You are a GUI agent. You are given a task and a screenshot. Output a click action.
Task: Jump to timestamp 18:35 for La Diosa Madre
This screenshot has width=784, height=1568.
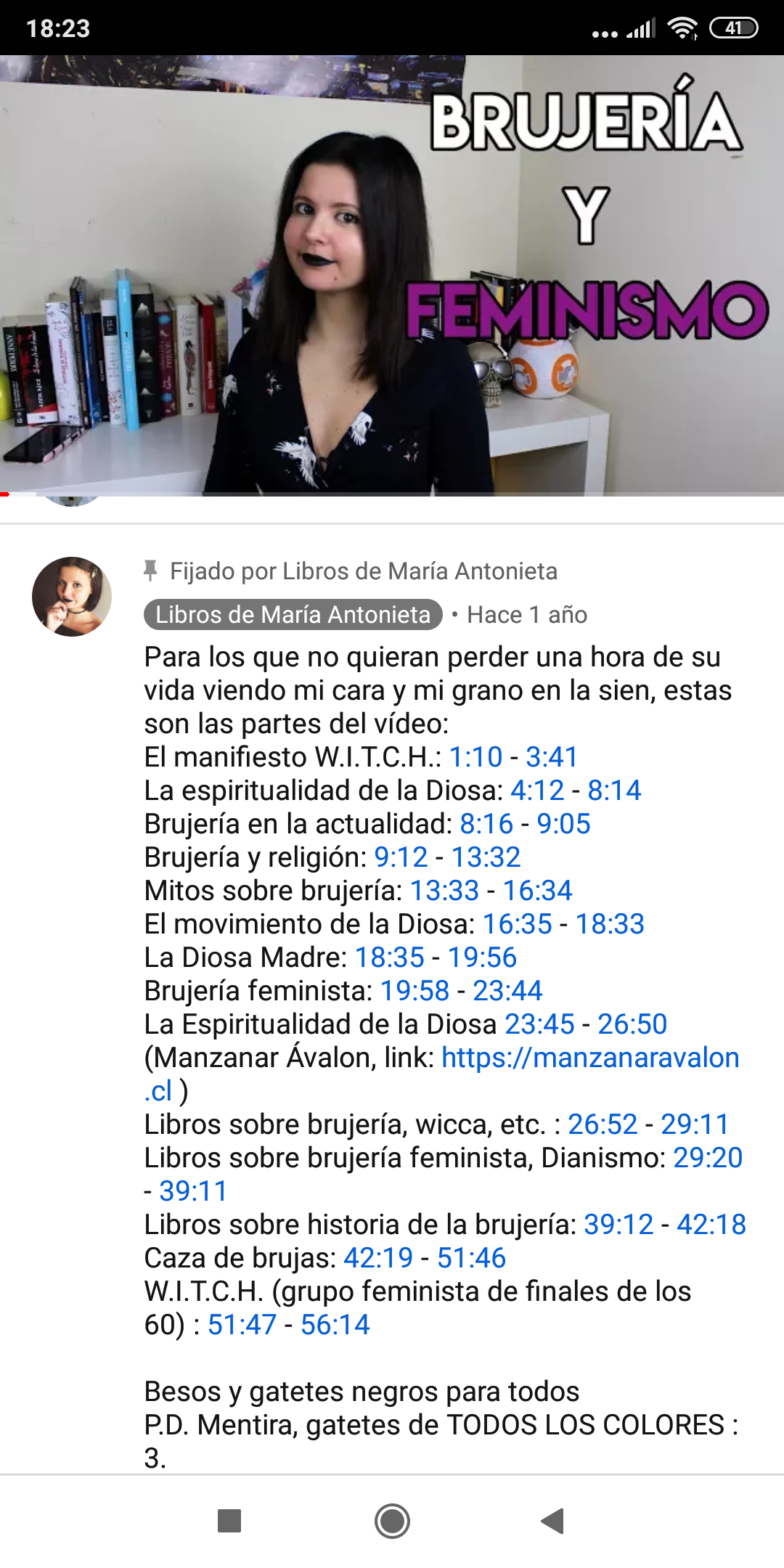[x=390, y=957]
